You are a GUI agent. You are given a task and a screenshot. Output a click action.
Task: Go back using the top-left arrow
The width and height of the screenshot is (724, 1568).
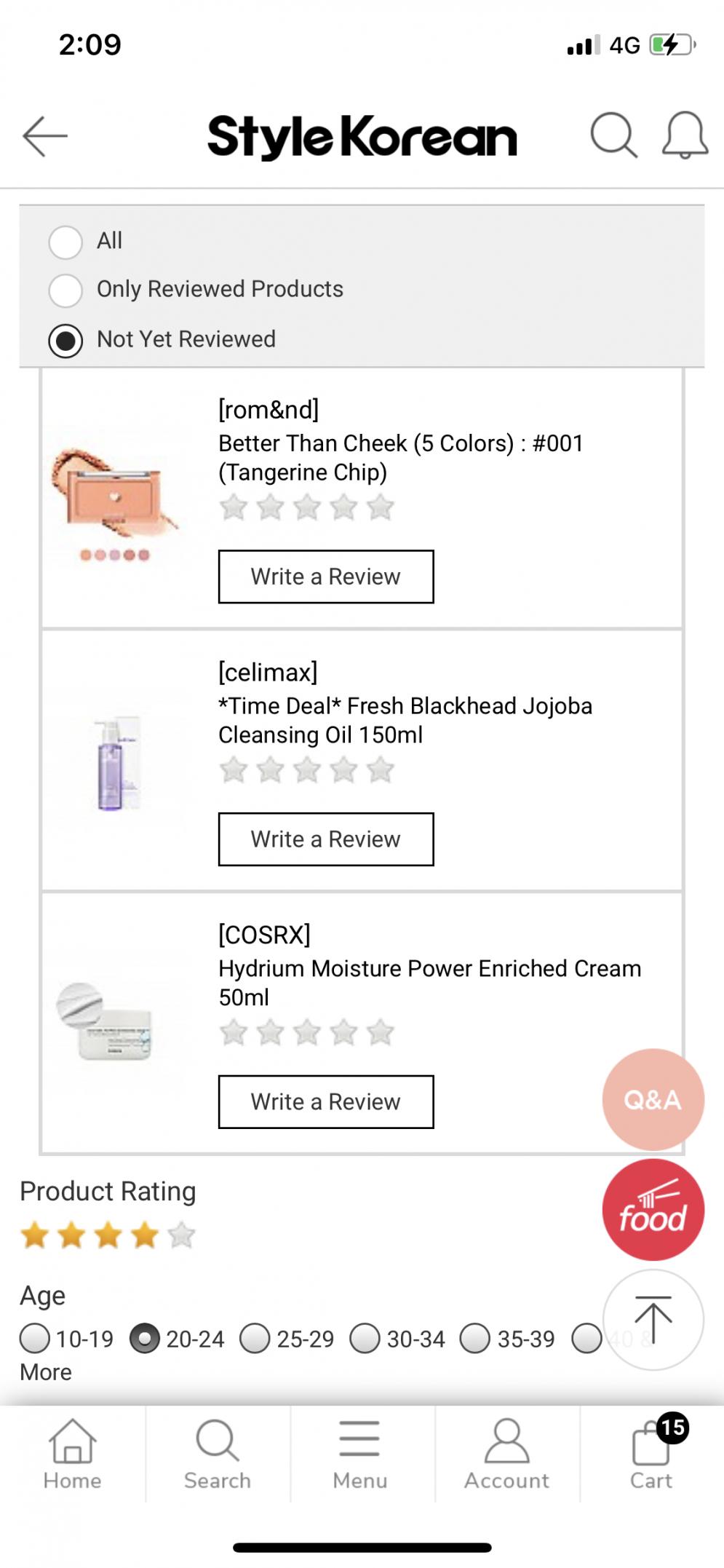45,135
